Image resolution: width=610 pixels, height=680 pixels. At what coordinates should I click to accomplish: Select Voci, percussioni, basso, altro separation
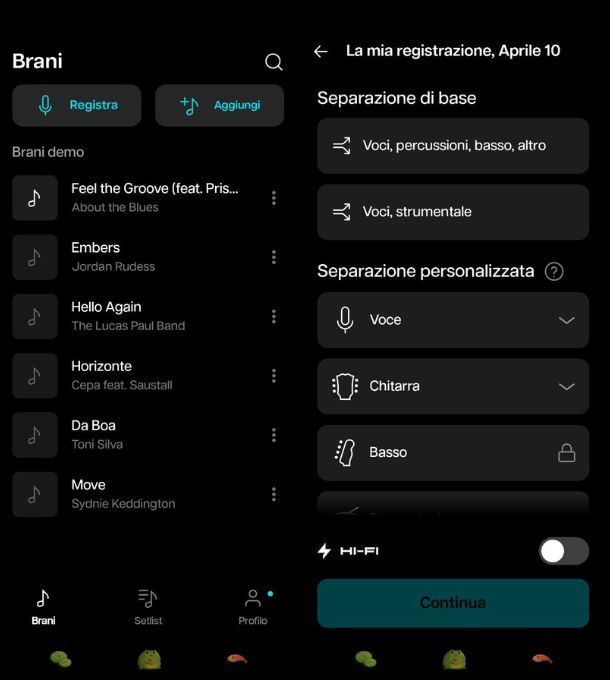(453, 146)
